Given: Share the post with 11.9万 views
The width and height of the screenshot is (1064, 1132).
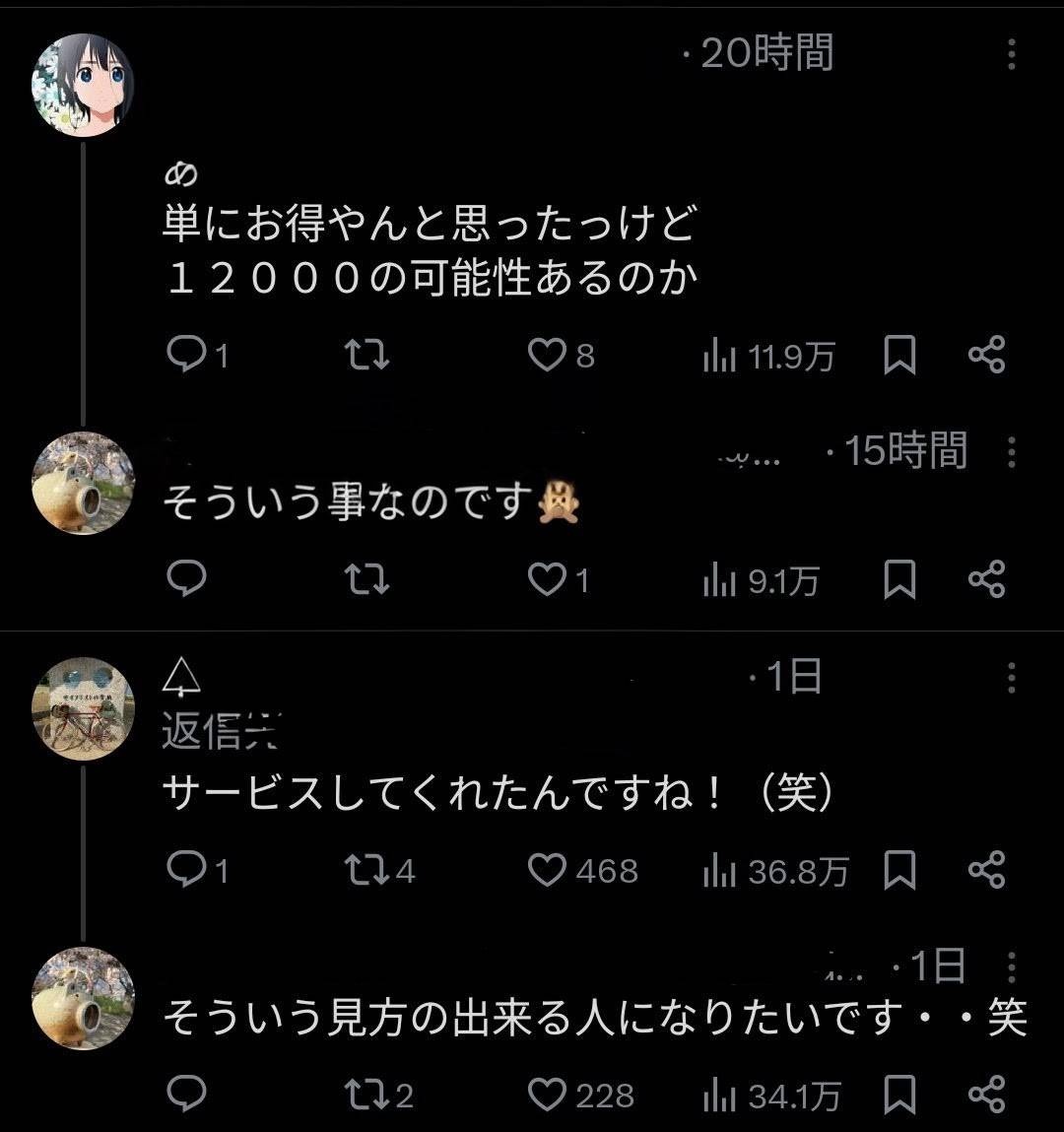Looking at the screenshot, I should [x=986, y=355].
